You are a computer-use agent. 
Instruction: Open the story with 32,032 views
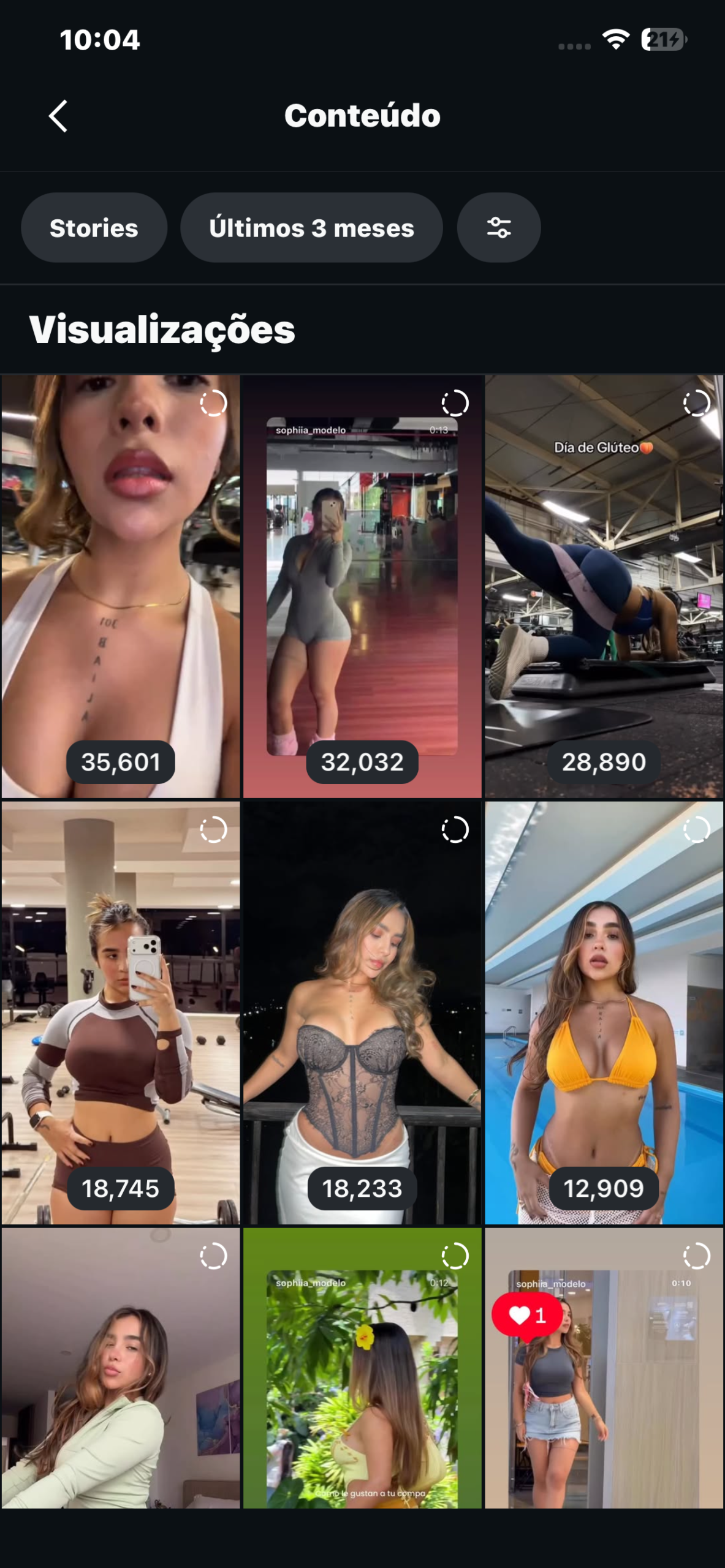tap(362, 586)
